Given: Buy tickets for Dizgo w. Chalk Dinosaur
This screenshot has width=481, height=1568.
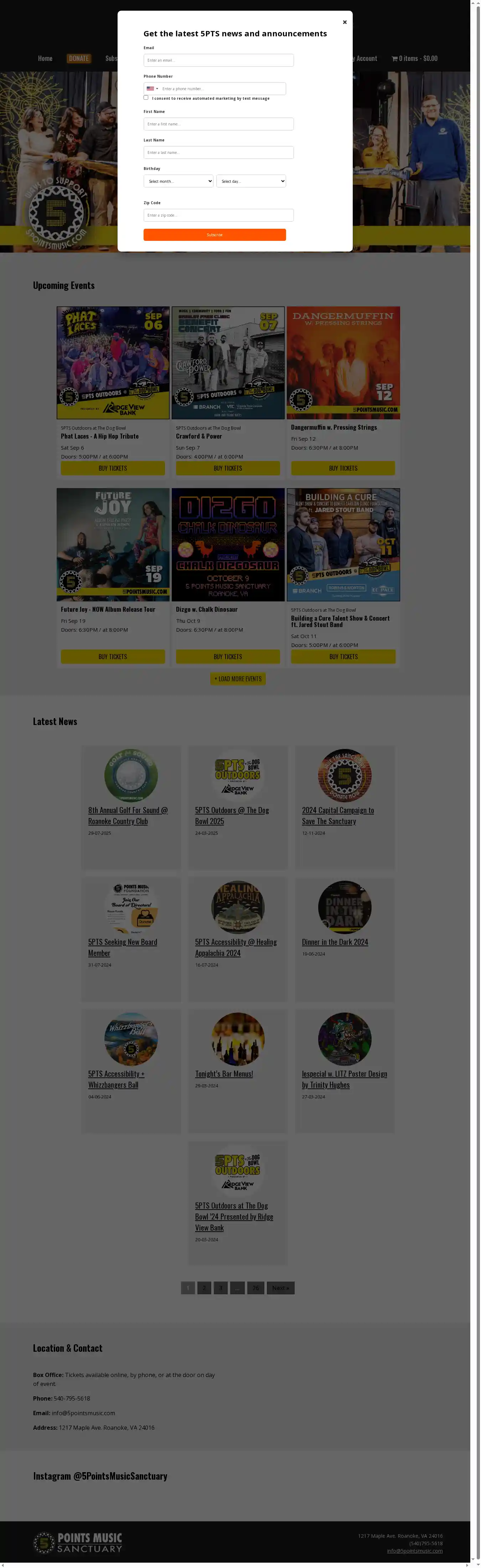Looking at the screenshot, I should click(x=228, y=657).
